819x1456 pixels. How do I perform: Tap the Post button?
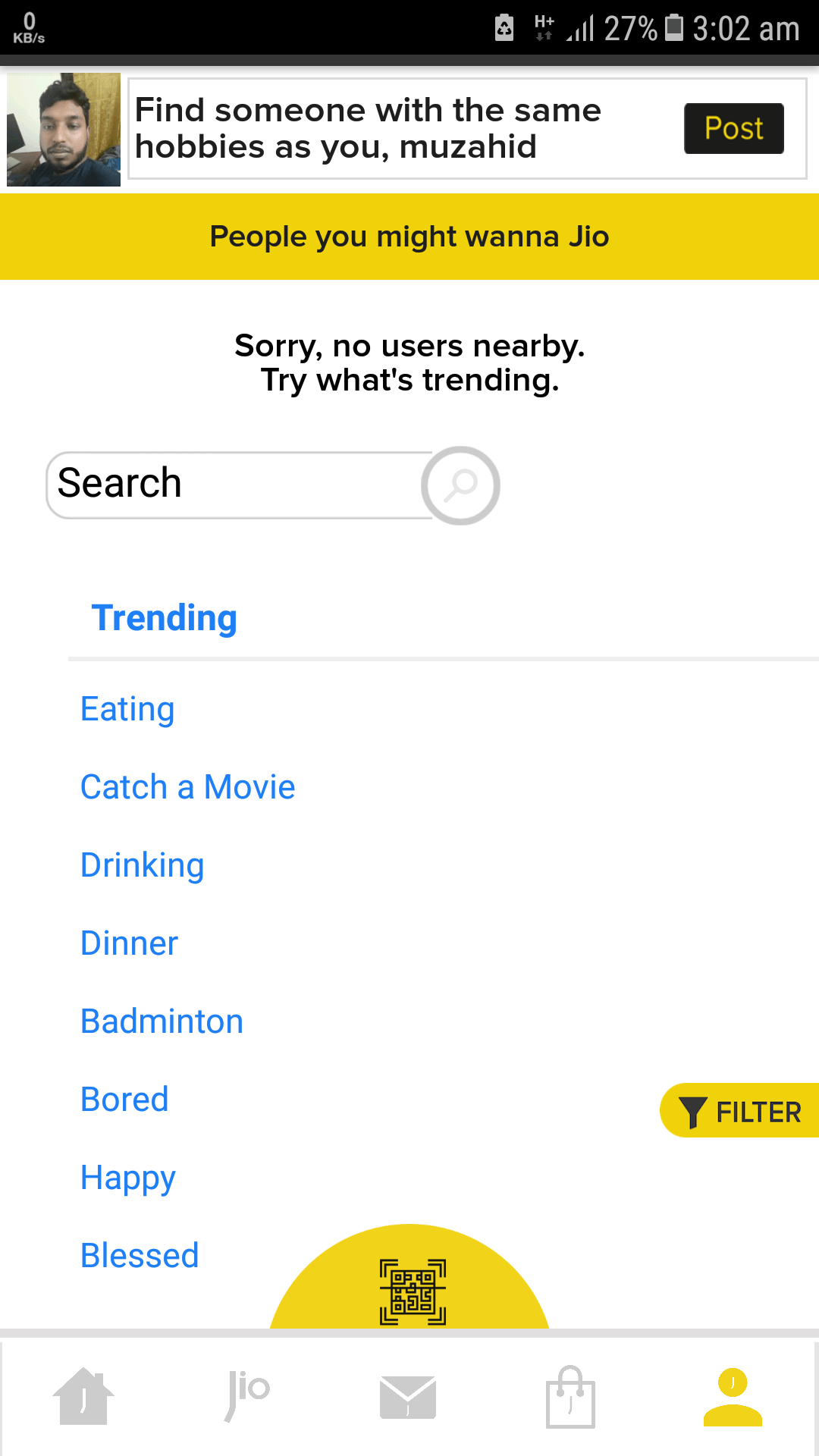[733, 128]
